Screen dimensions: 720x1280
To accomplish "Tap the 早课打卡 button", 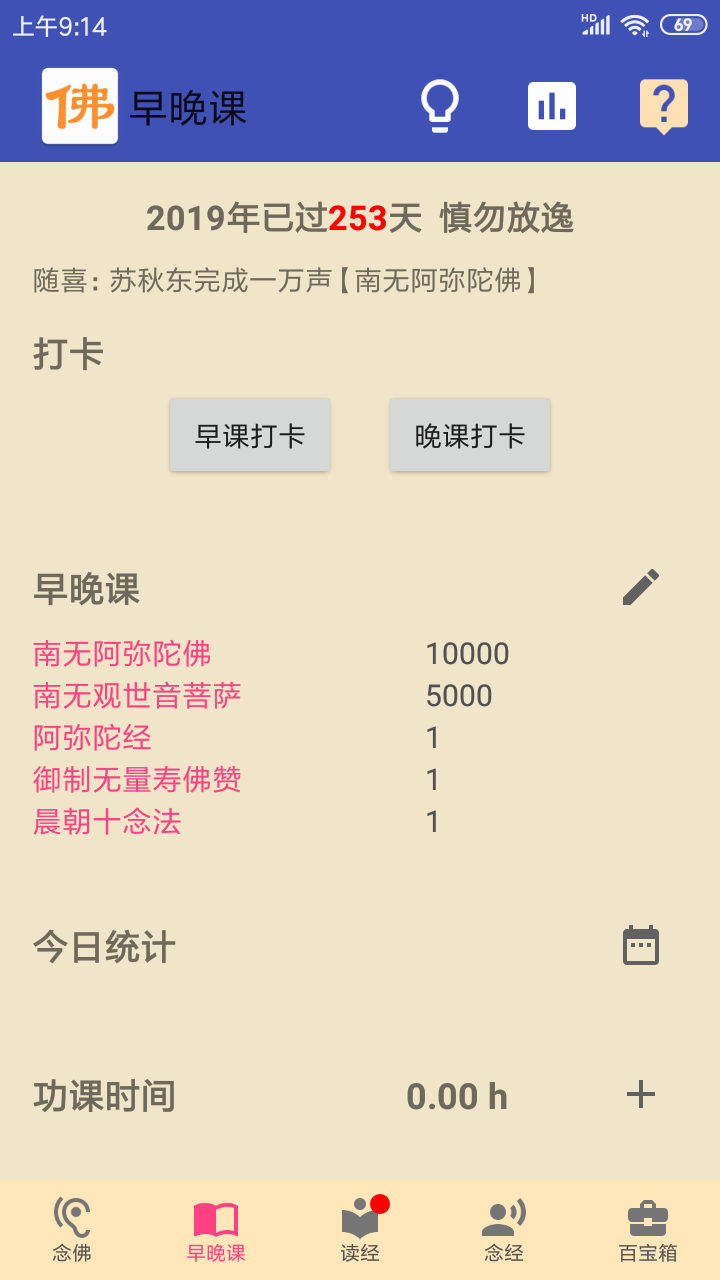I will click(250, 435).
